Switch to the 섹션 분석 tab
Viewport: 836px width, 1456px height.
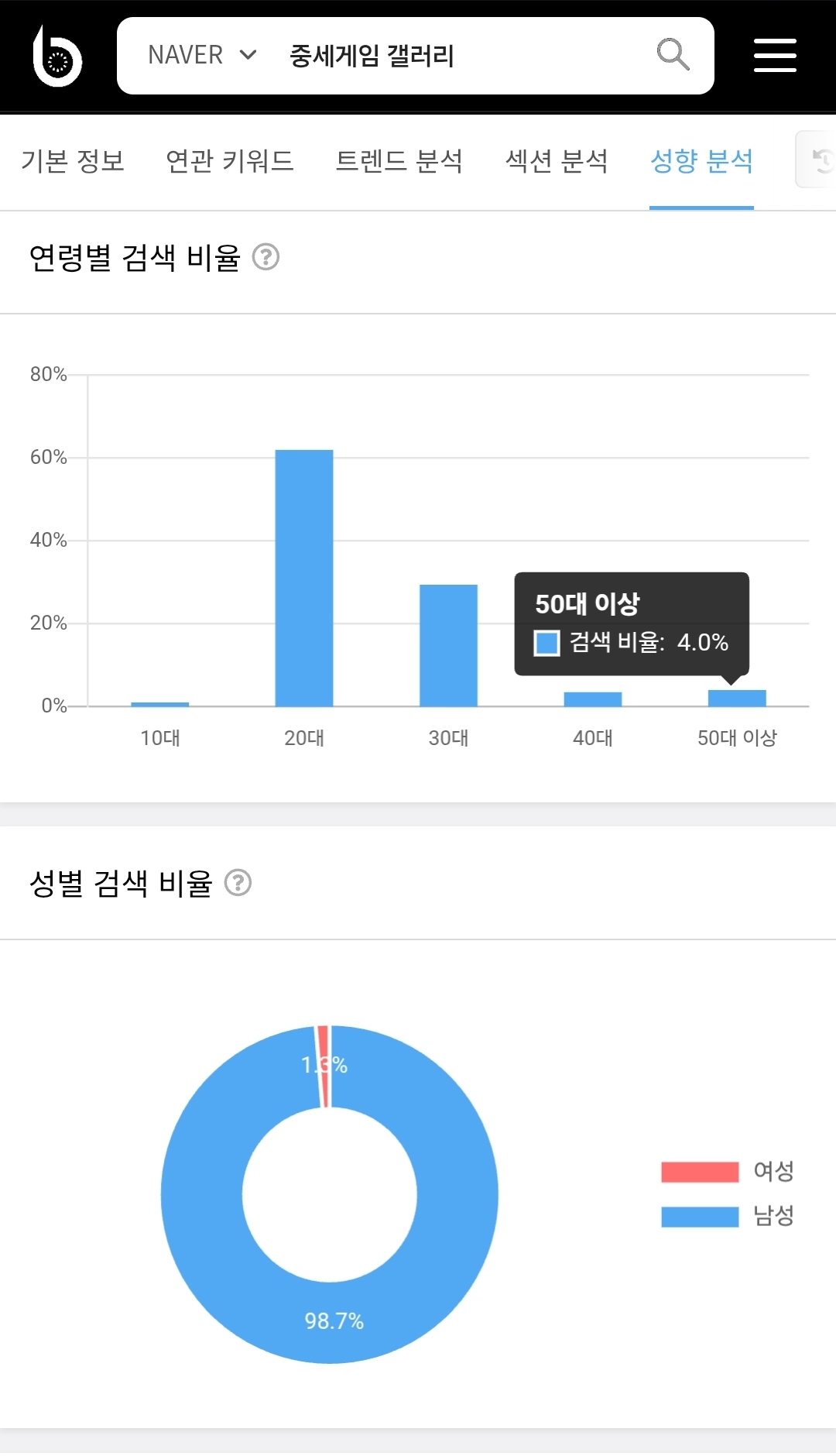[x=557, y=161]
